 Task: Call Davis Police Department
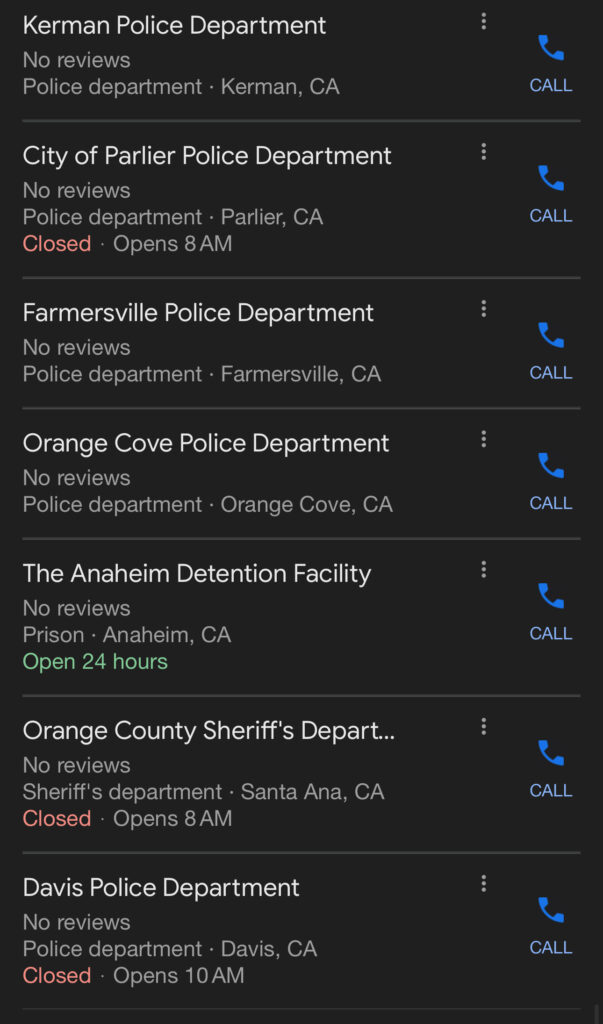[551, 925]
